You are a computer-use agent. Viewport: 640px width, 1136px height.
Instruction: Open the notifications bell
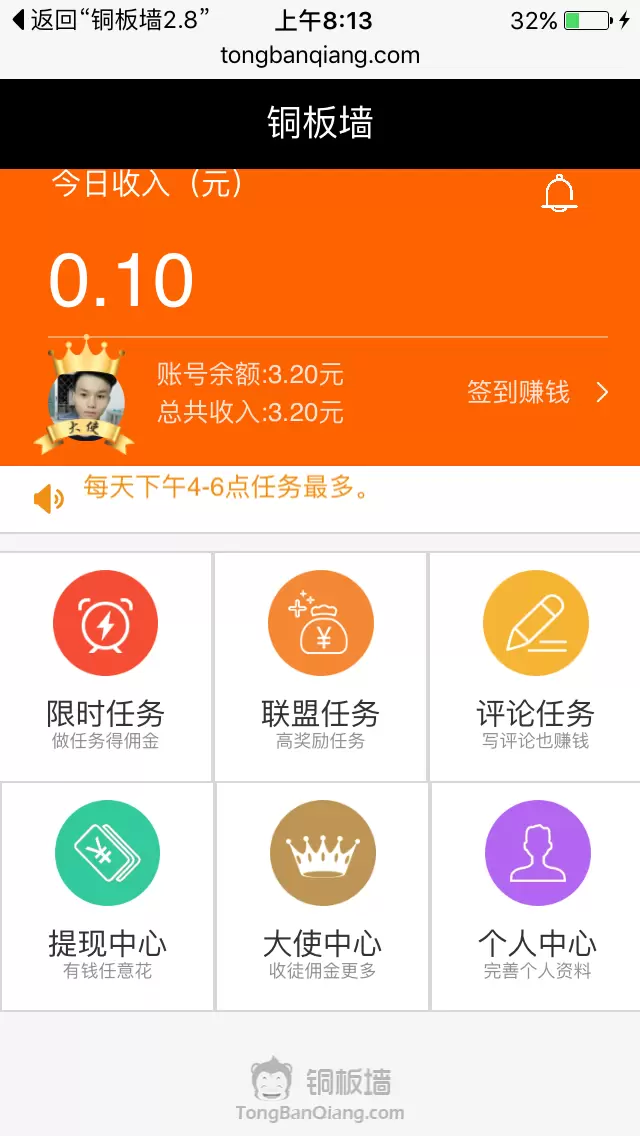pos(559,193)
